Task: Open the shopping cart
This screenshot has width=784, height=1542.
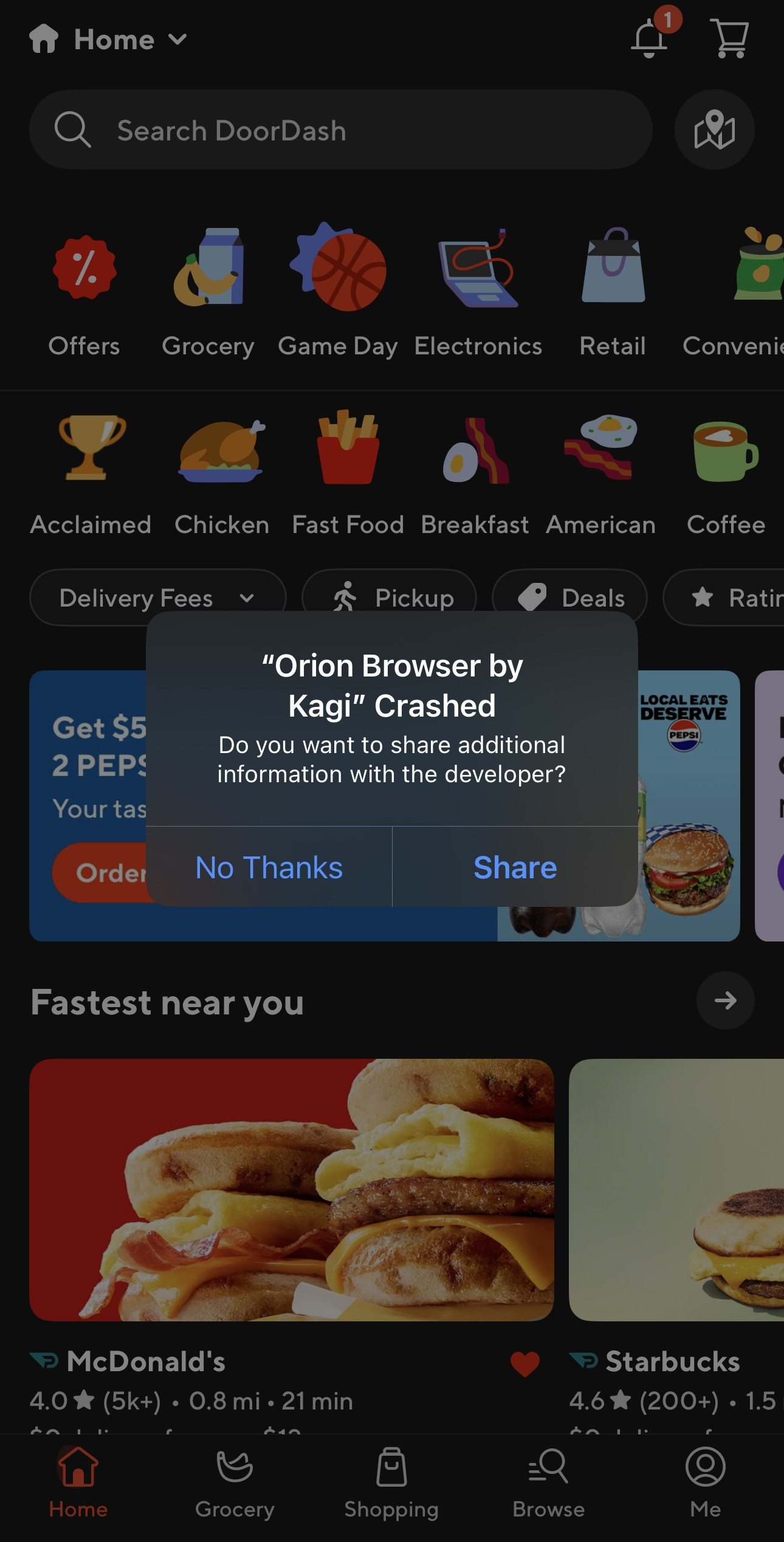Action: [730, 38]
